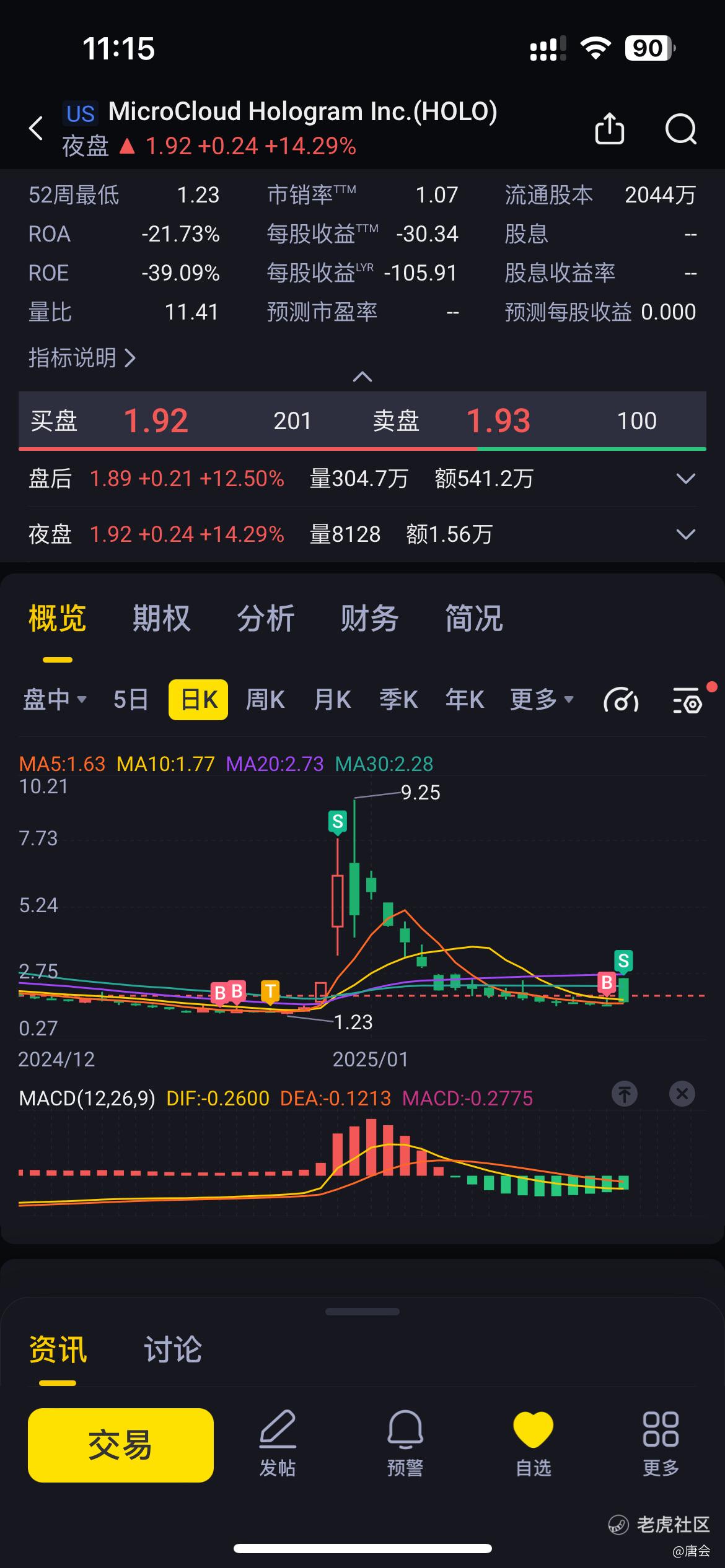
Task: Open the 财务 financials tab
Action: click(x=369, y=618)
